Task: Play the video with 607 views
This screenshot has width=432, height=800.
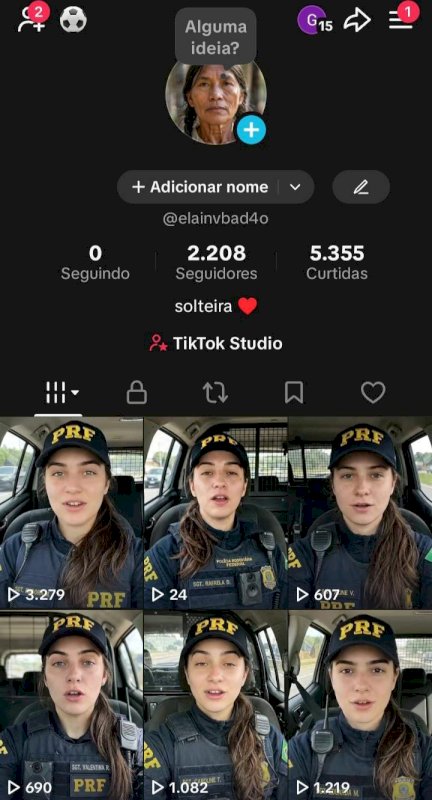Action: tap(361, 513)
